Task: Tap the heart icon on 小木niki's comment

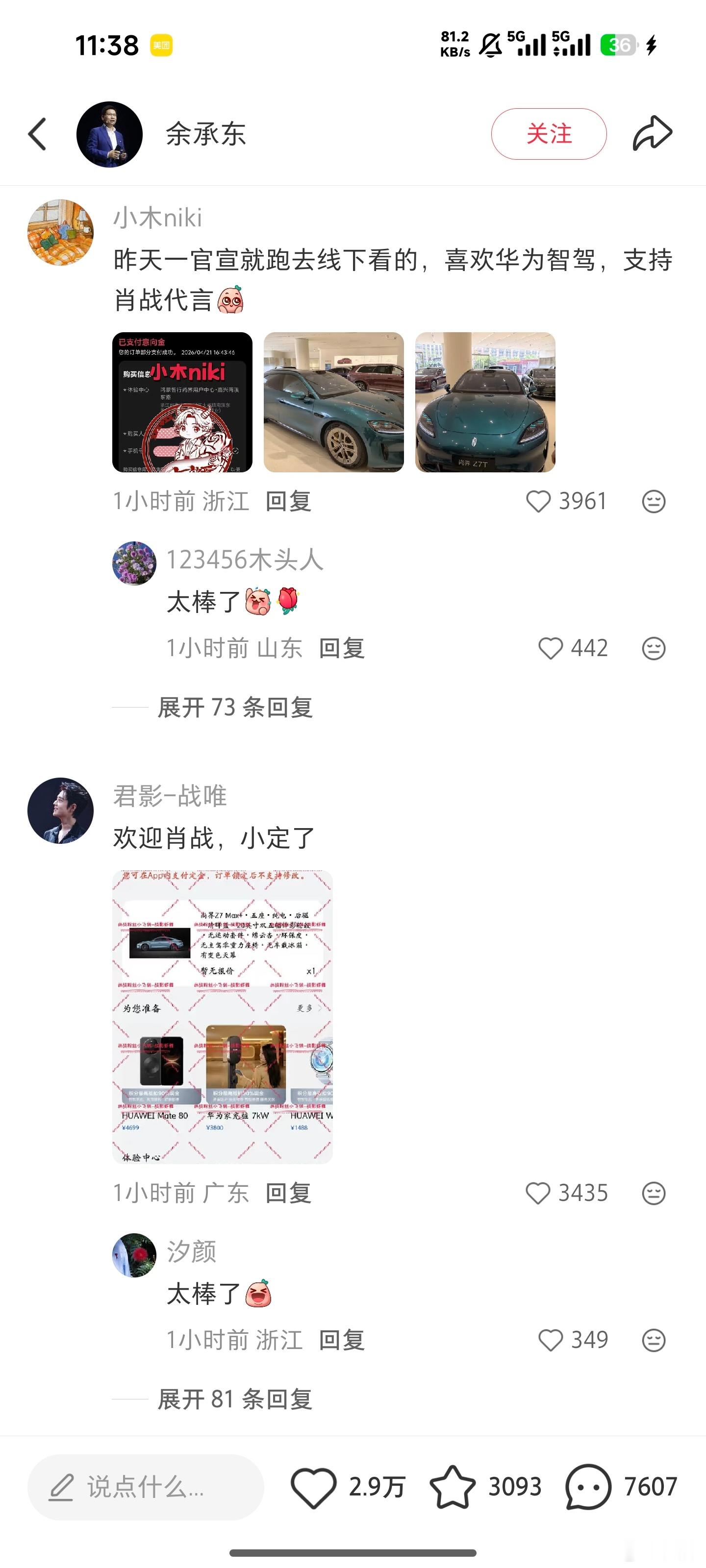Action: 538,502
